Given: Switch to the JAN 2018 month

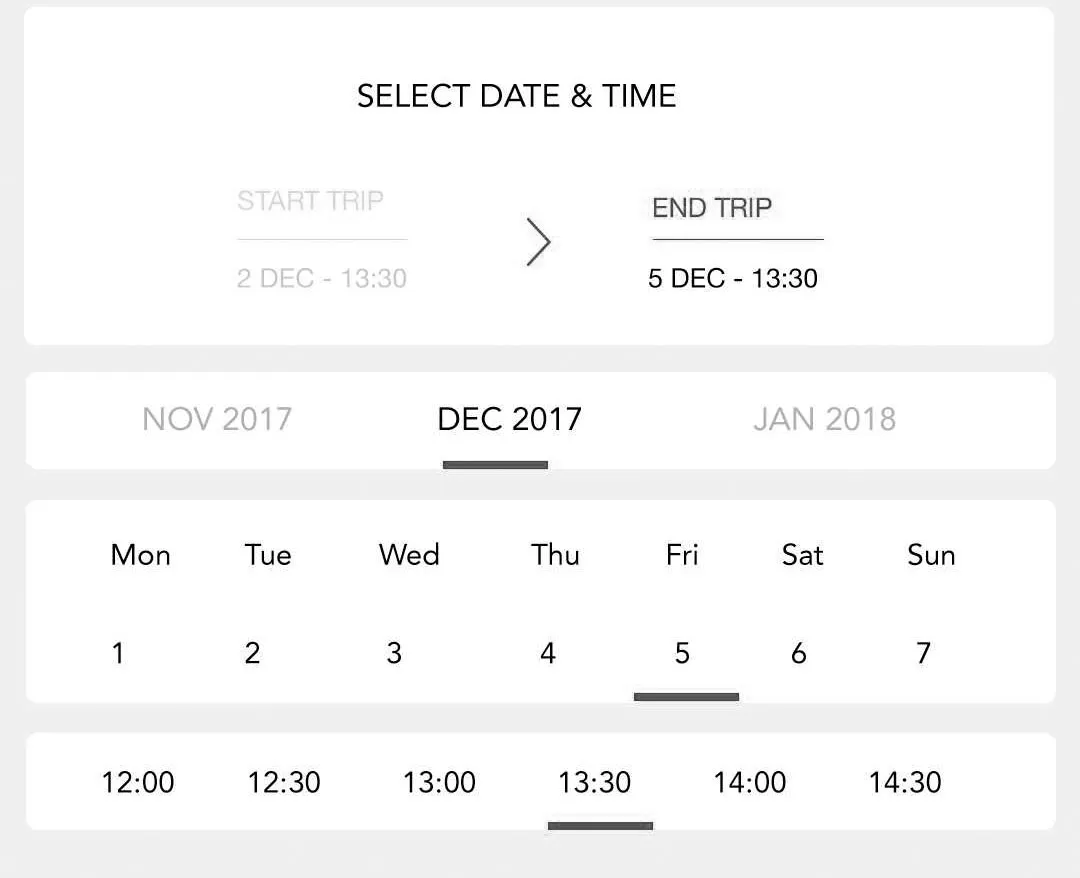Looking at the screenshot, I should (824, 418).
